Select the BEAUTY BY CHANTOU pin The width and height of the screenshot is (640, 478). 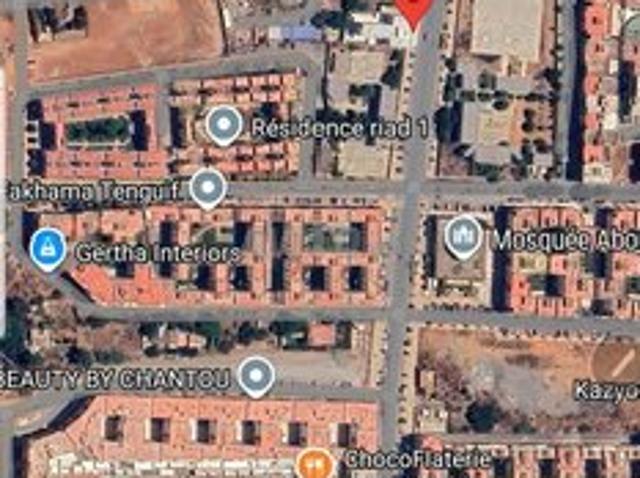point(258,375)
